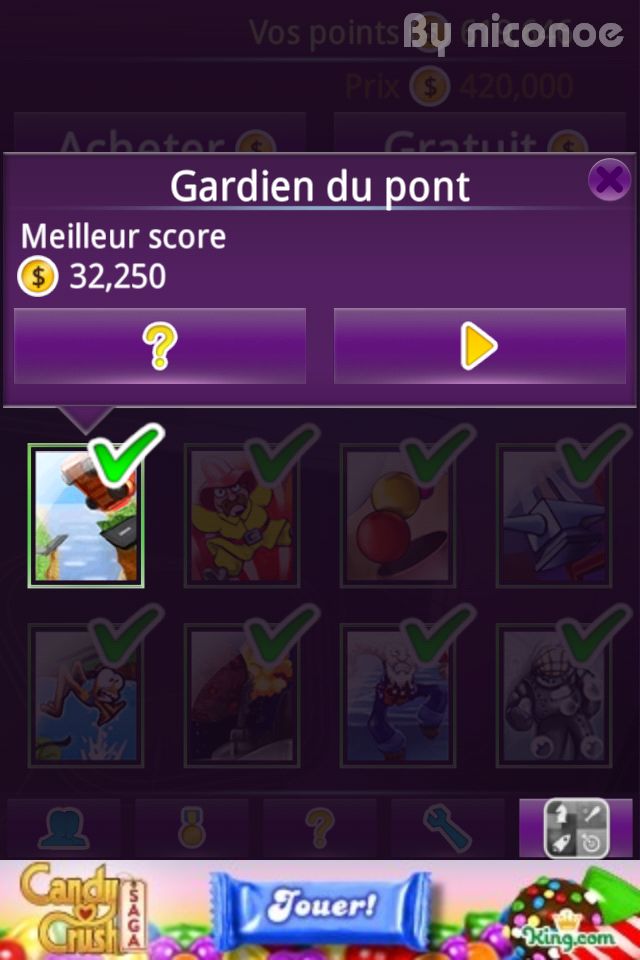640x960 pixels.
Task: Select the grey robot game tile
Action: [x=555, y=695]
